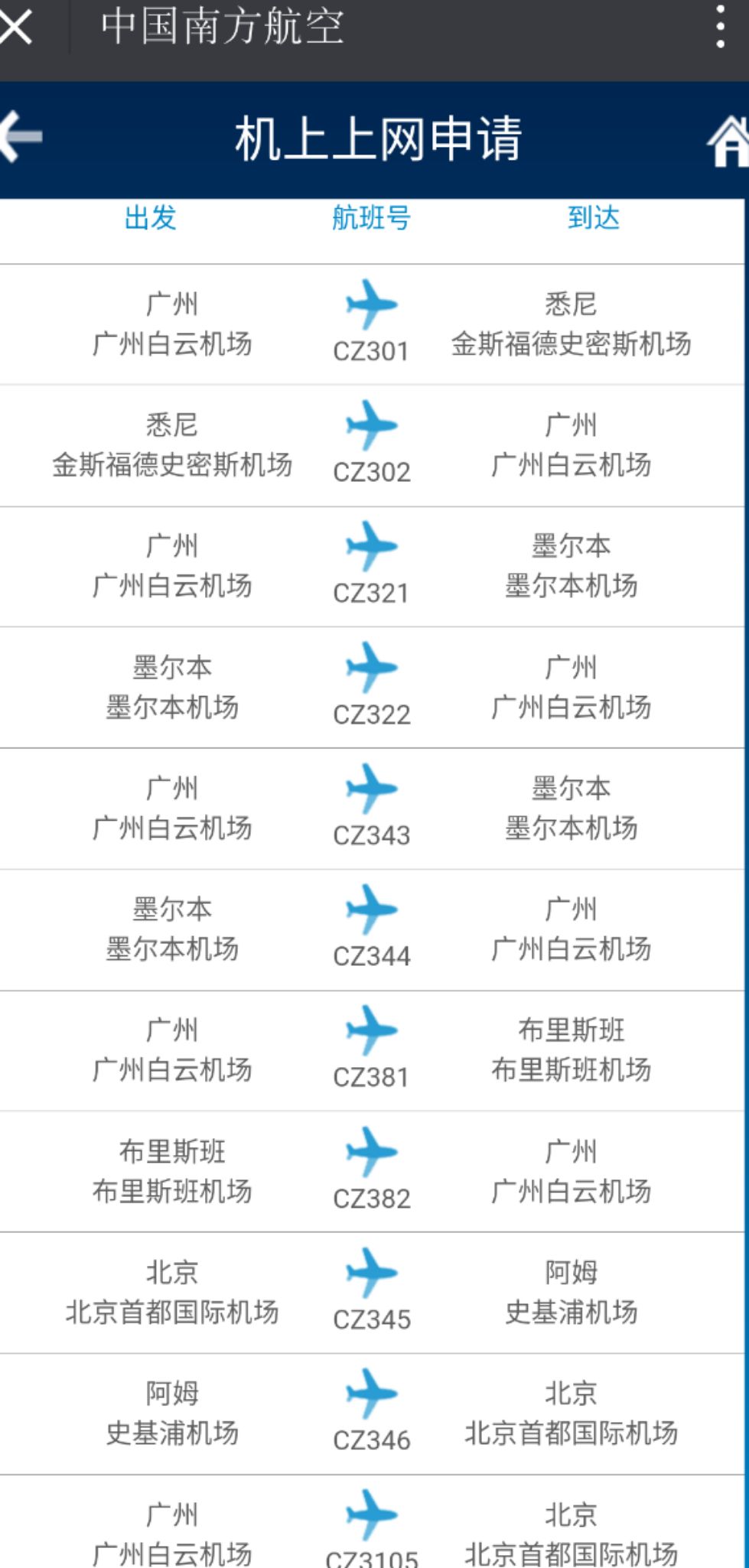Open the three-dot overflow menu

pyautogui.click(x=720, y=28)
